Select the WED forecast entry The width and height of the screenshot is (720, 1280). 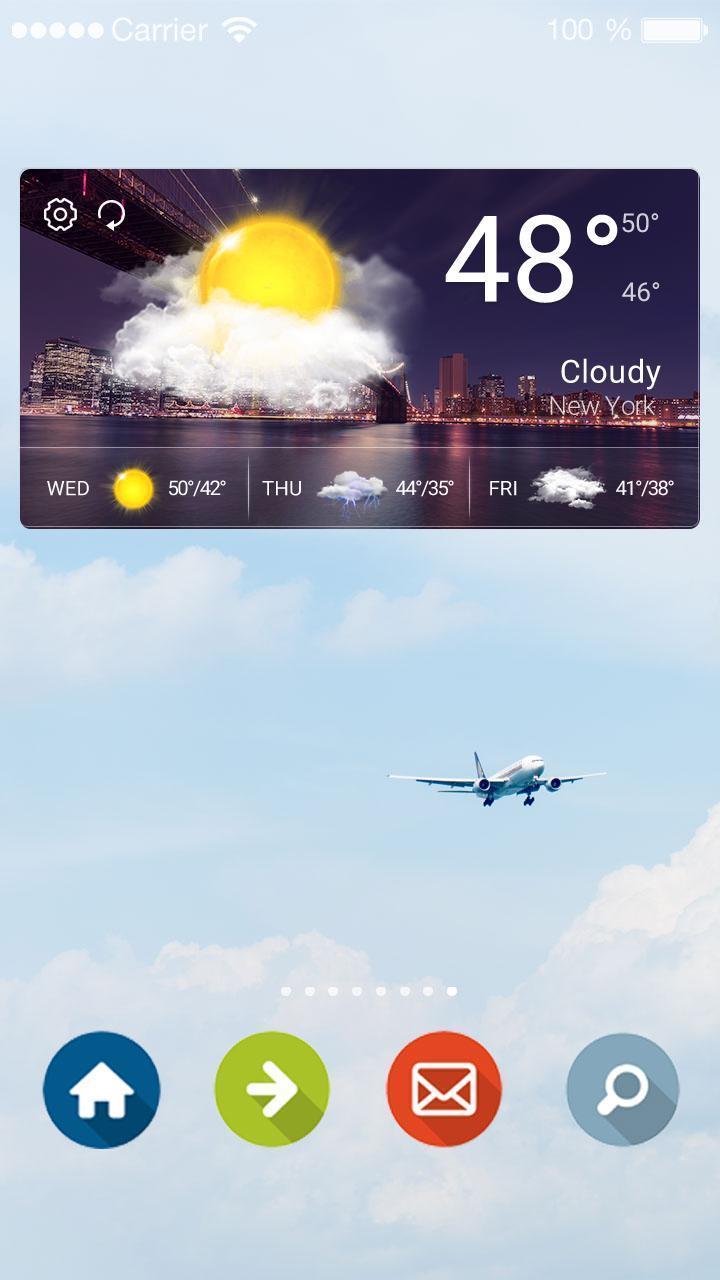click(67, 490)
